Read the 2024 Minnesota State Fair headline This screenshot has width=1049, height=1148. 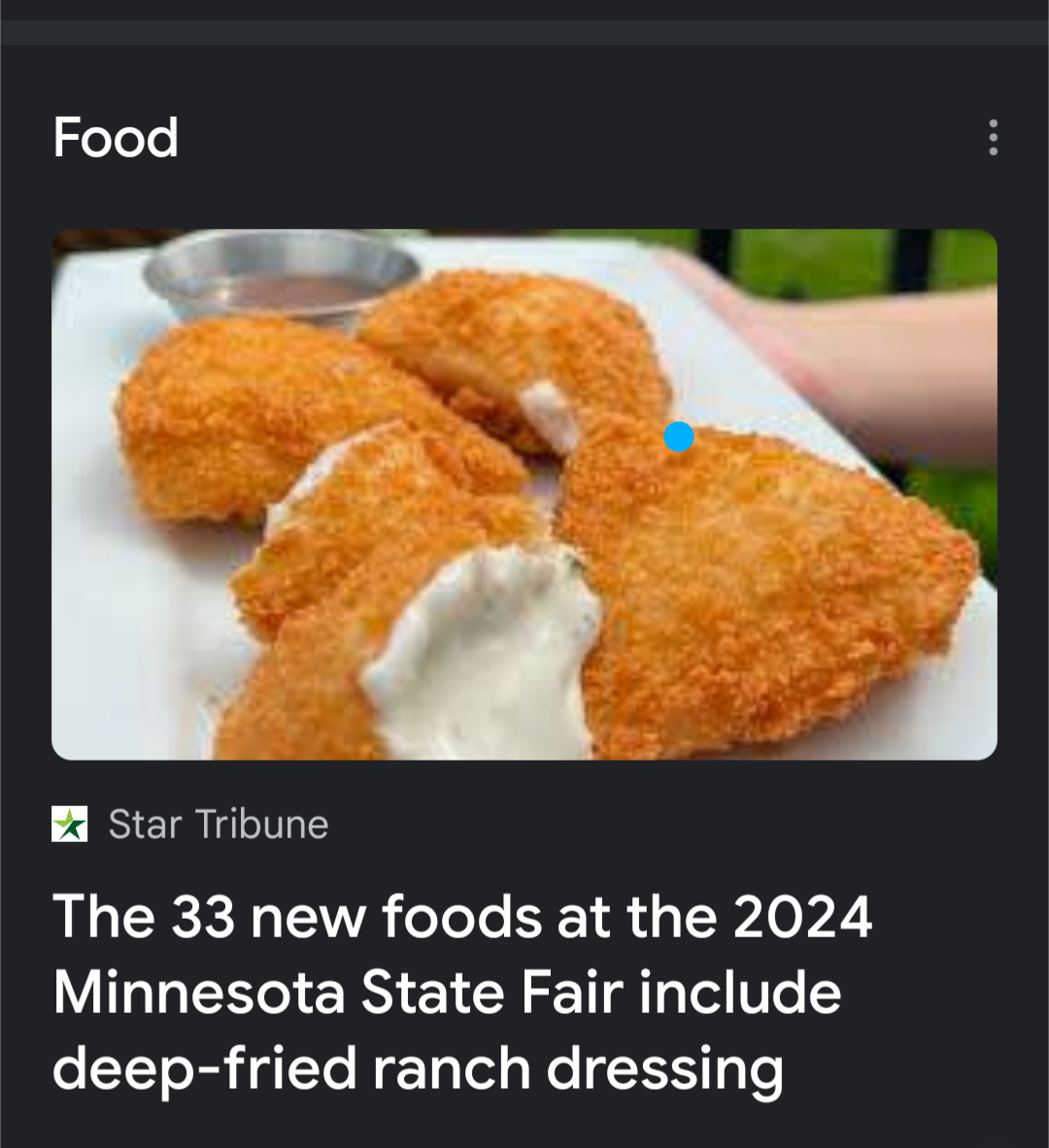tap(462, 992)
